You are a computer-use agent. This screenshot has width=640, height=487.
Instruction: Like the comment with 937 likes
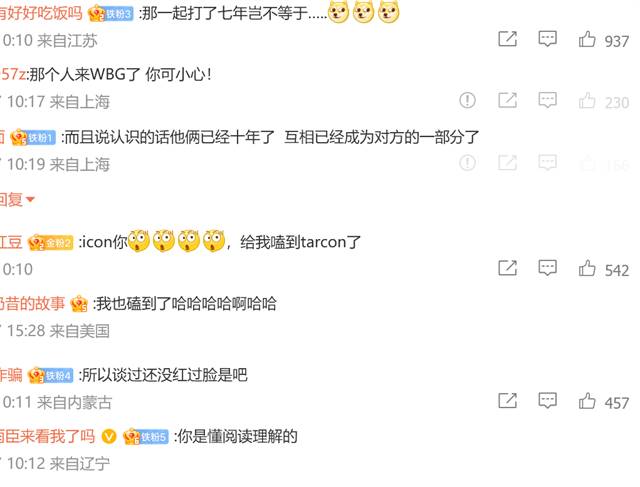point(588,40)
